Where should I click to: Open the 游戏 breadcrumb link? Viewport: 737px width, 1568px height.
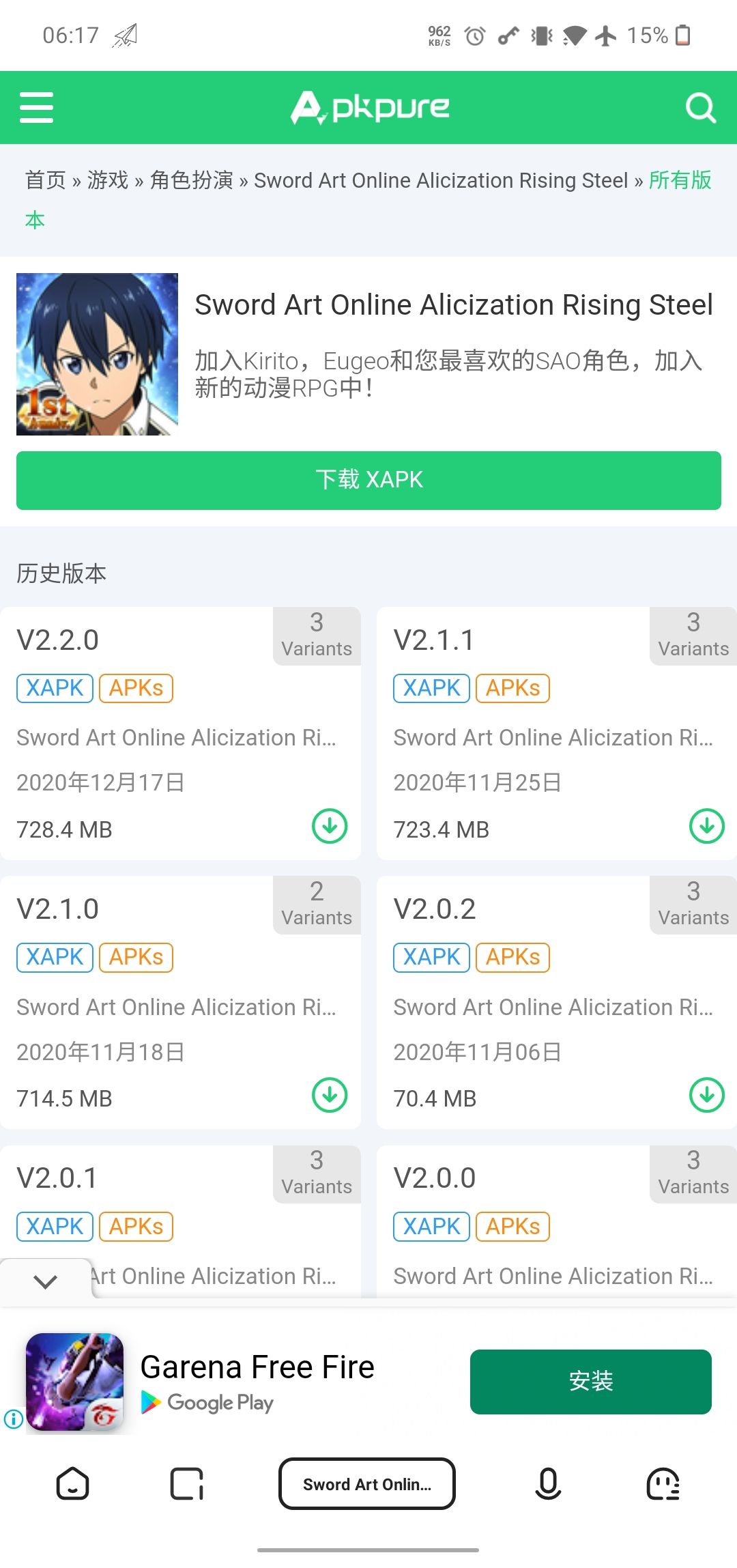(x=108, y=180)
